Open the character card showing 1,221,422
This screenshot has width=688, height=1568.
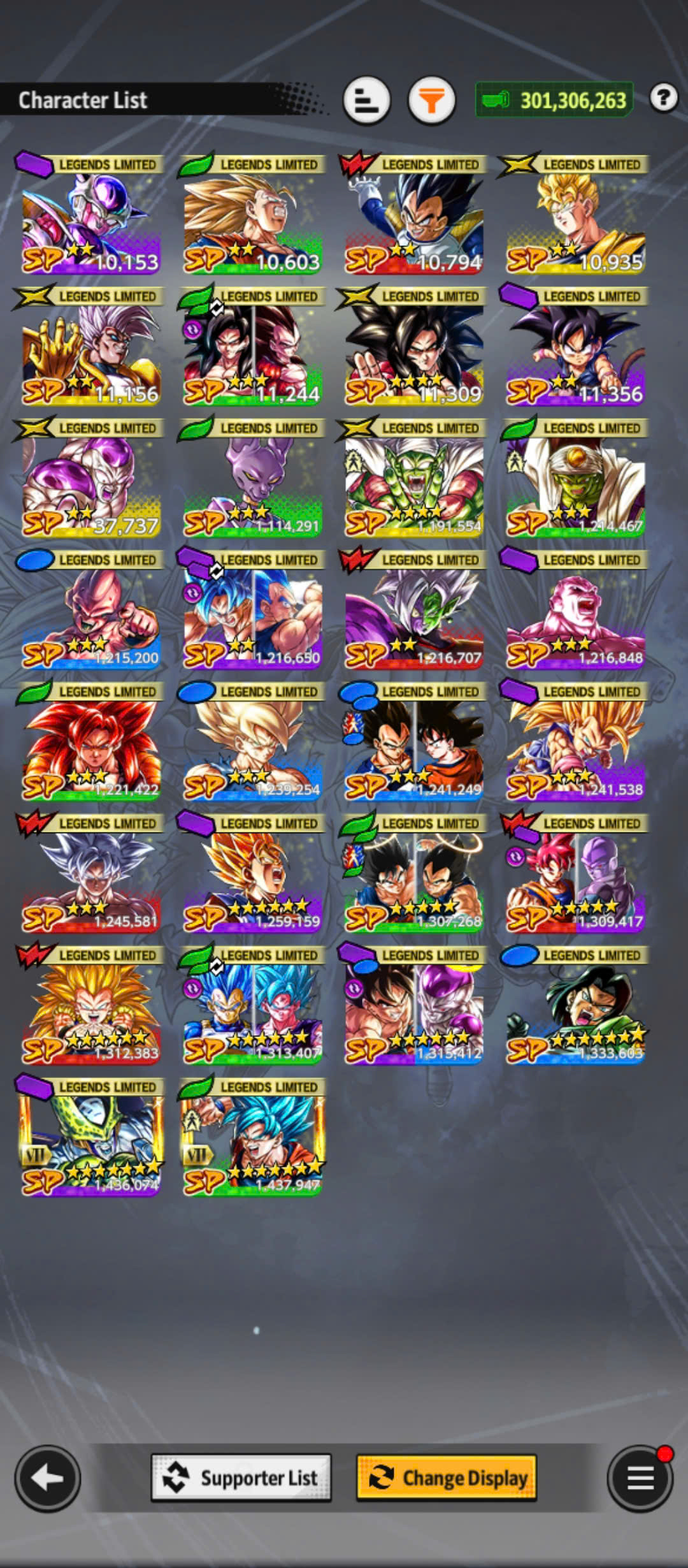(90, 742)
